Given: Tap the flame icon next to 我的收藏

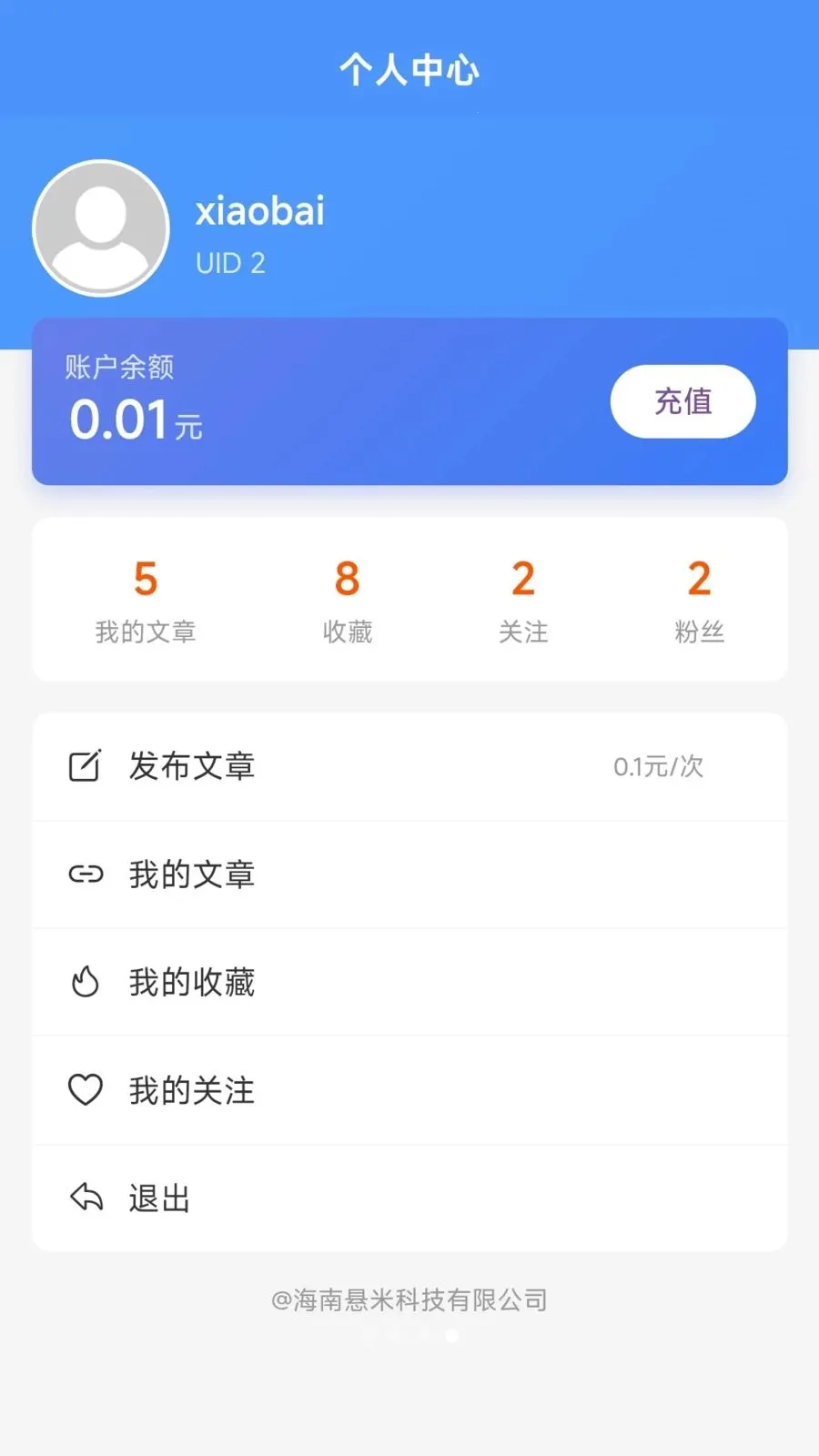Looking at the screenshot, I should click(85, 982).
